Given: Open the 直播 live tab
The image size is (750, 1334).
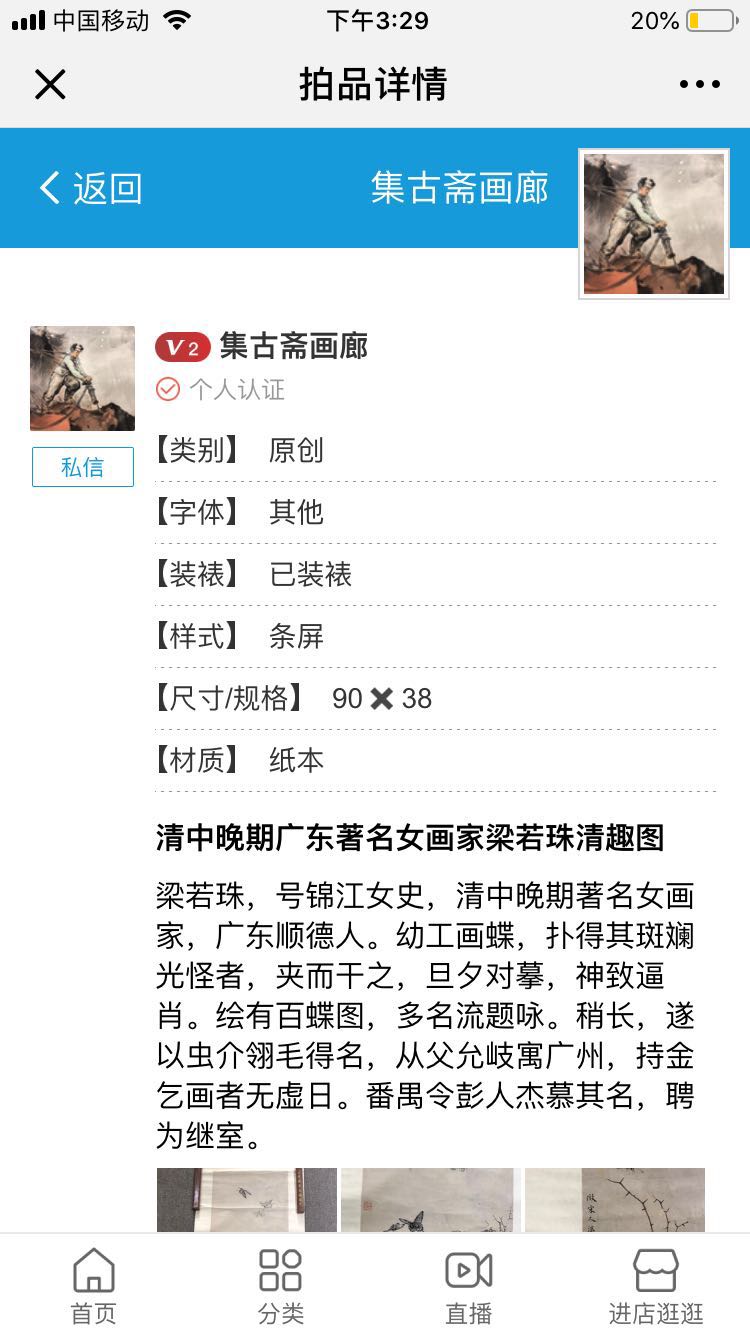Looking at the screenshot, I should coord(468,1286).
